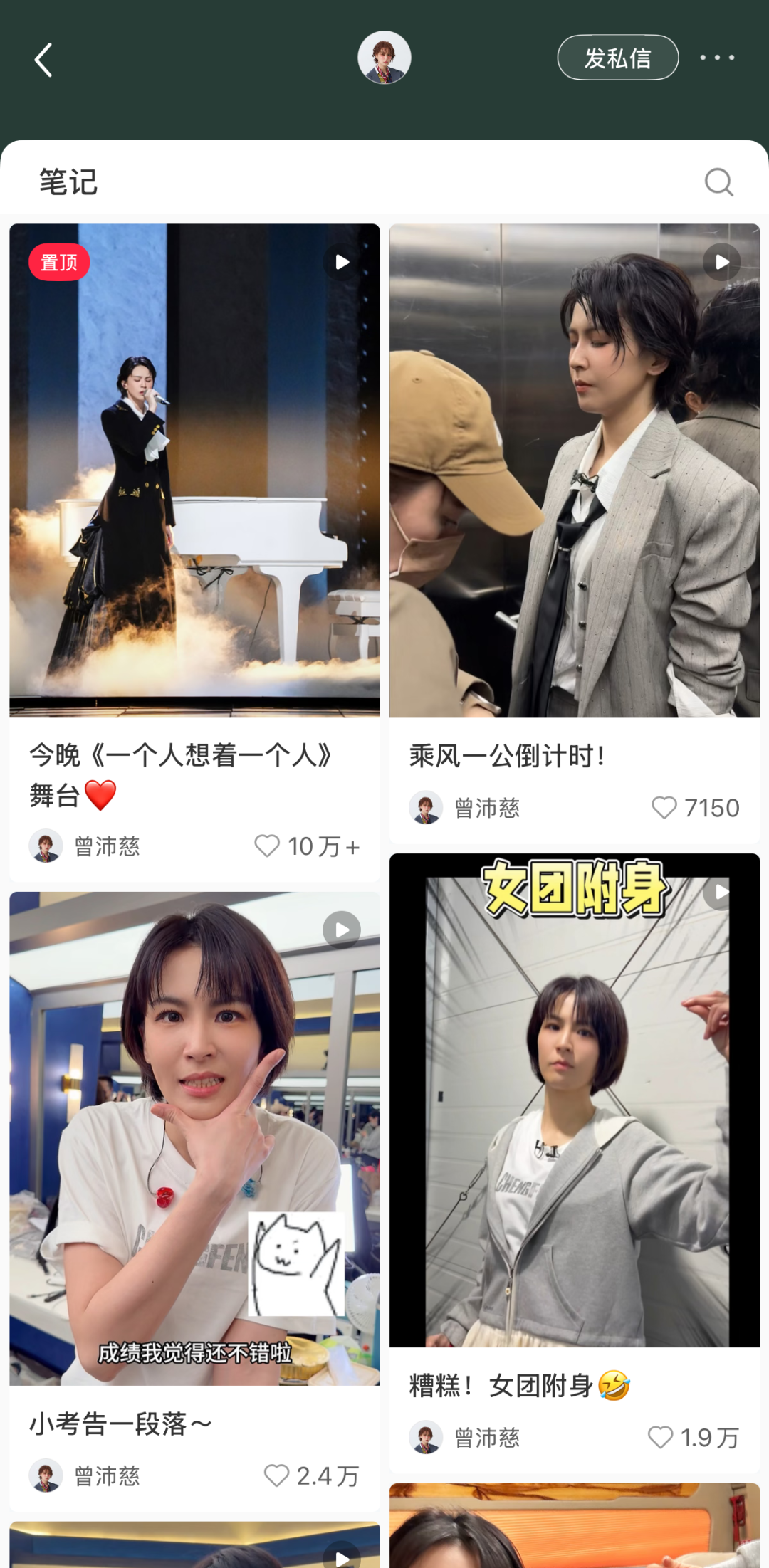Like the 小考告一段落～ note
Image resolution: width=769 pixels, height=1568 pixels.
point(277,1475)
